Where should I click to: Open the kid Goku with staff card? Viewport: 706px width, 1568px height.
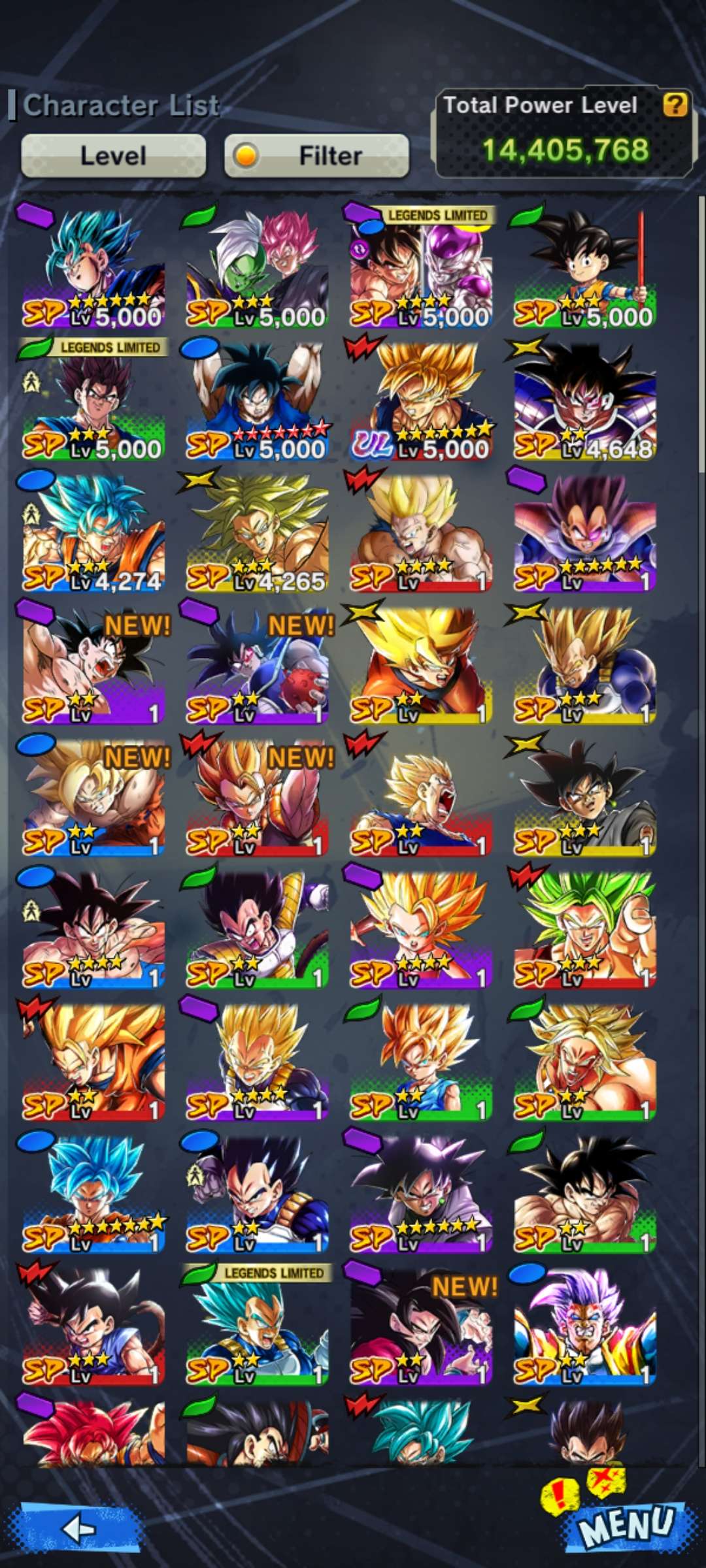pos(584,269)
